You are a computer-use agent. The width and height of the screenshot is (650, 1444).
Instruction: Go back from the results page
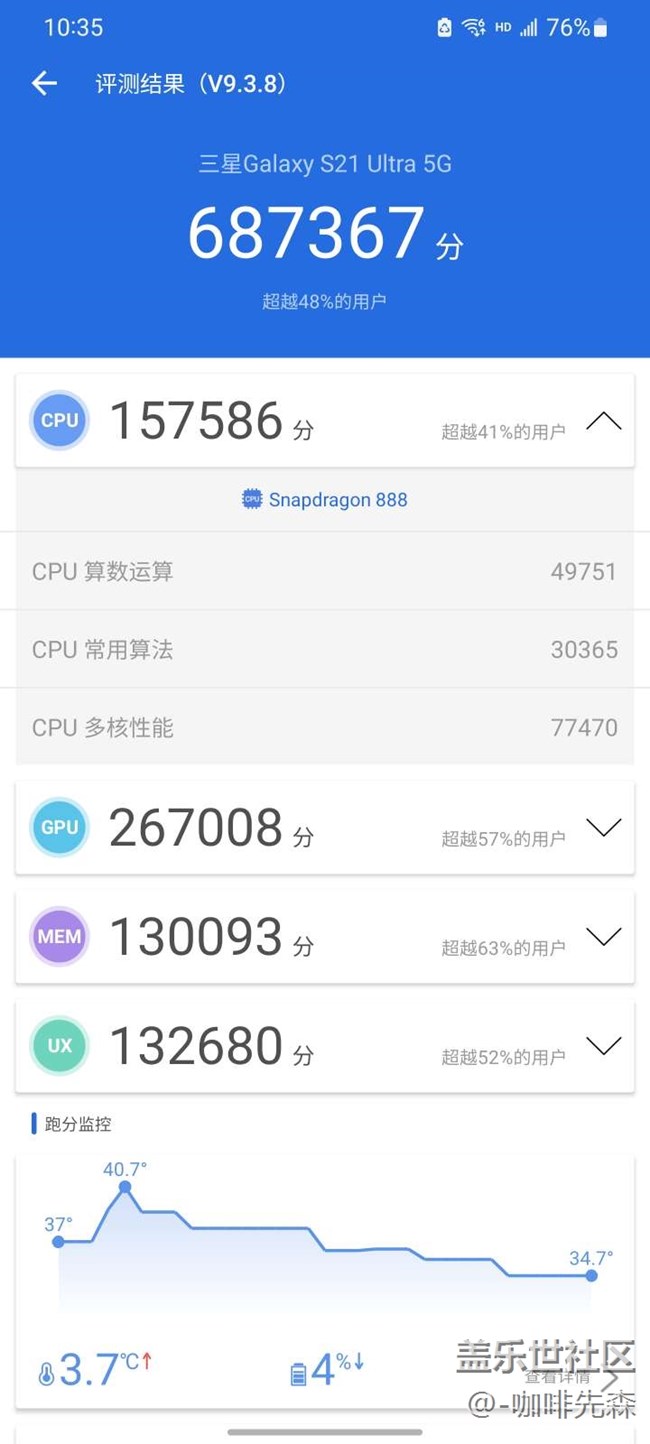click(44, 83)
